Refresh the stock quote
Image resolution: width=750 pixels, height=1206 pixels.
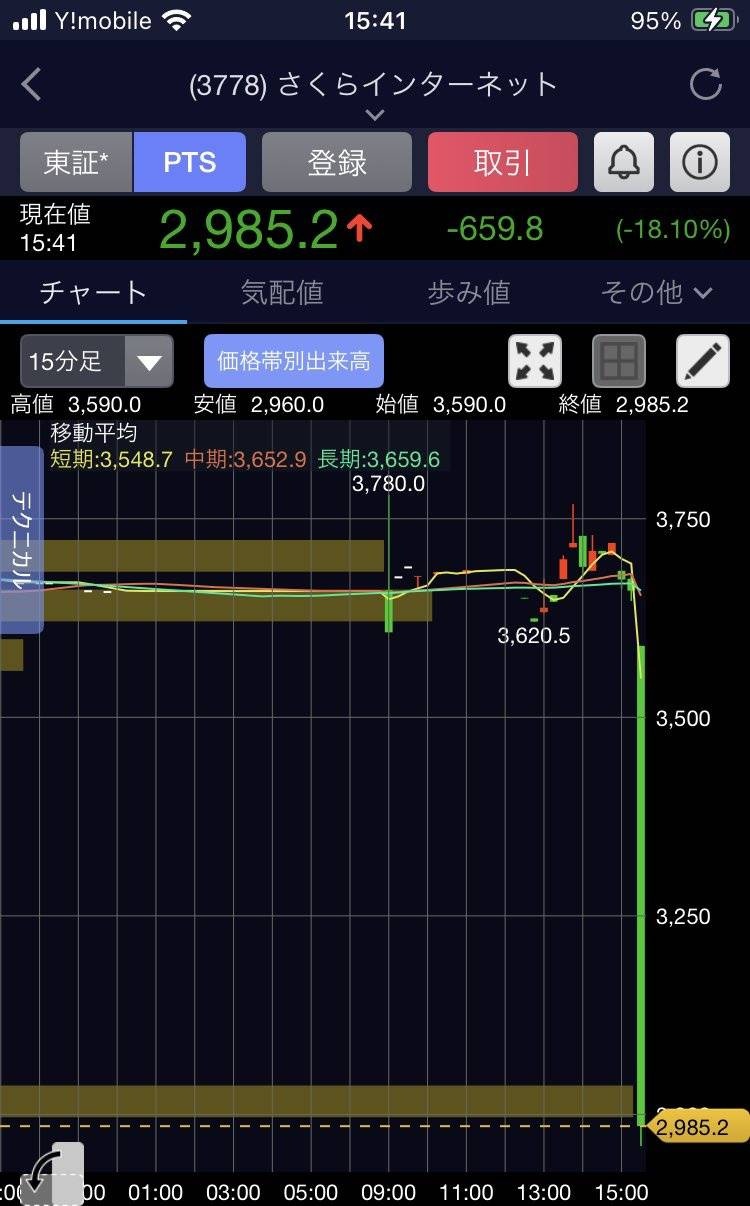pos(705,85)
